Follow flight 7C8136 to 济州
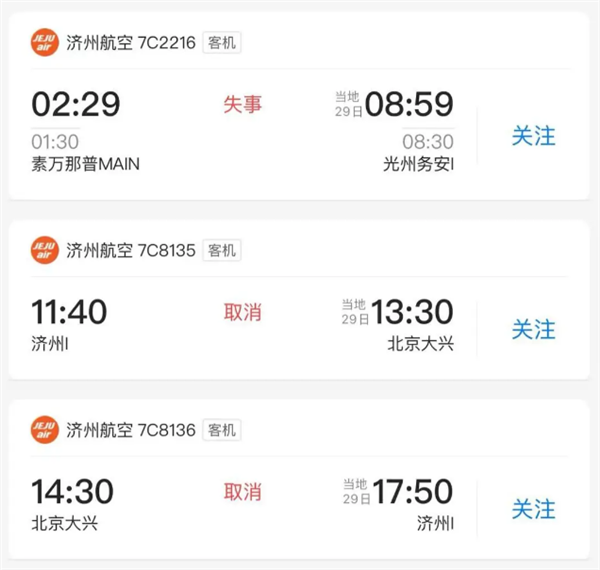 533,509
